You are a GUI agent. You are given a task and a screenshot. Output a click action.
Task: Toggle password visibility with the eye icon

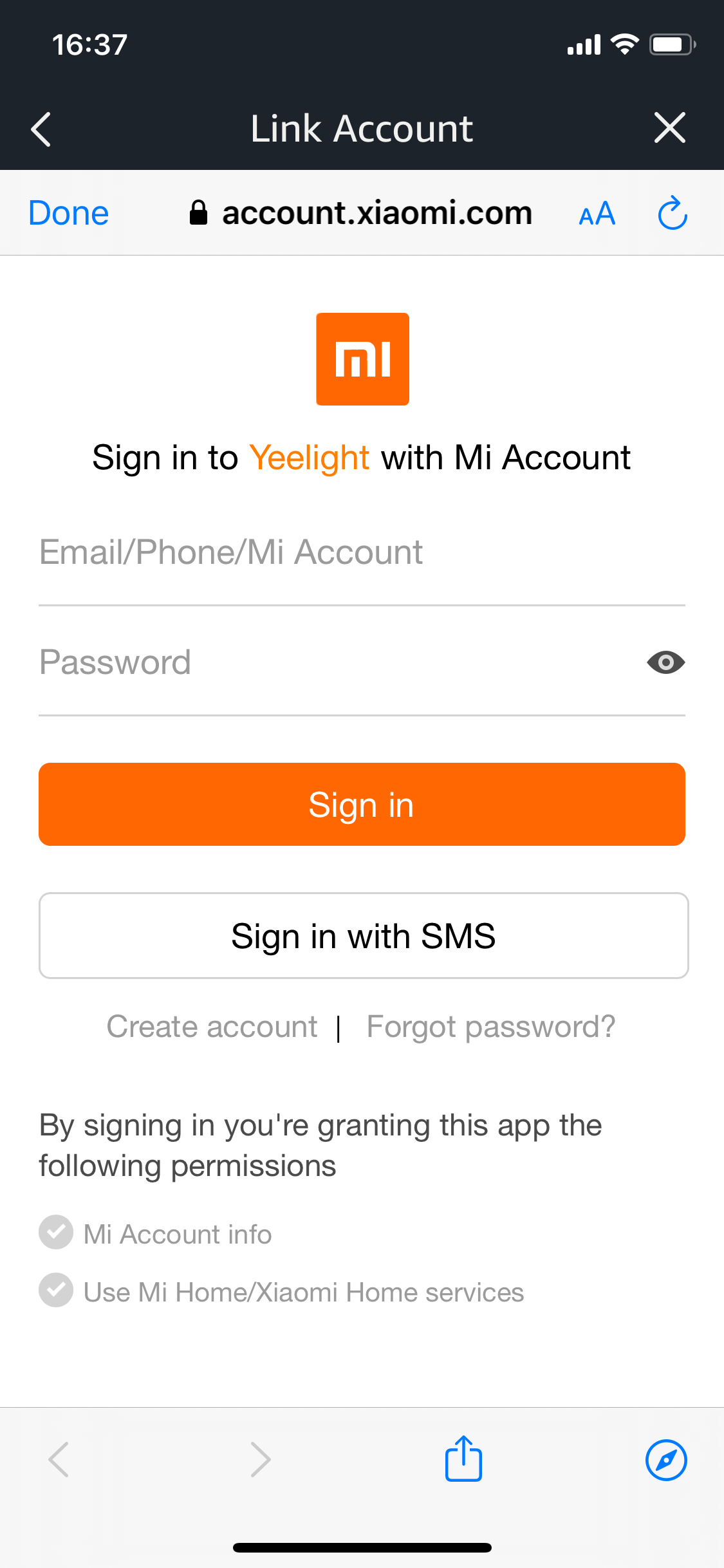click(665, 662)
